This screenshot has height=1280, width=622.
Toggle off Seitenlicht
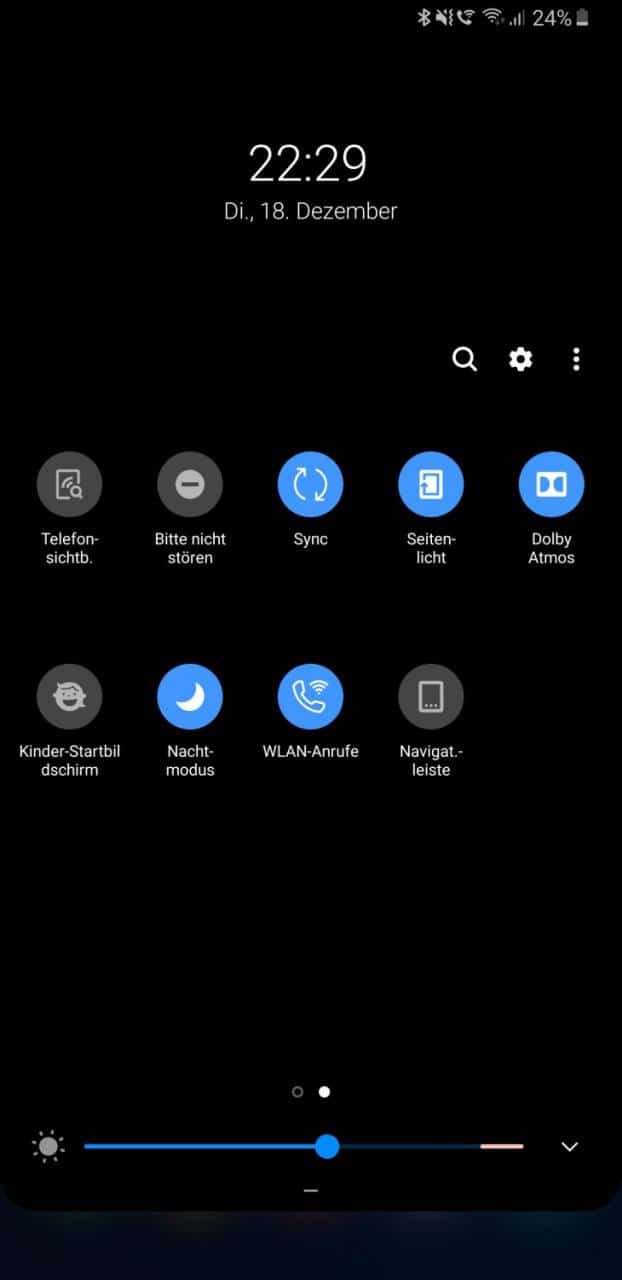point(431,485)
